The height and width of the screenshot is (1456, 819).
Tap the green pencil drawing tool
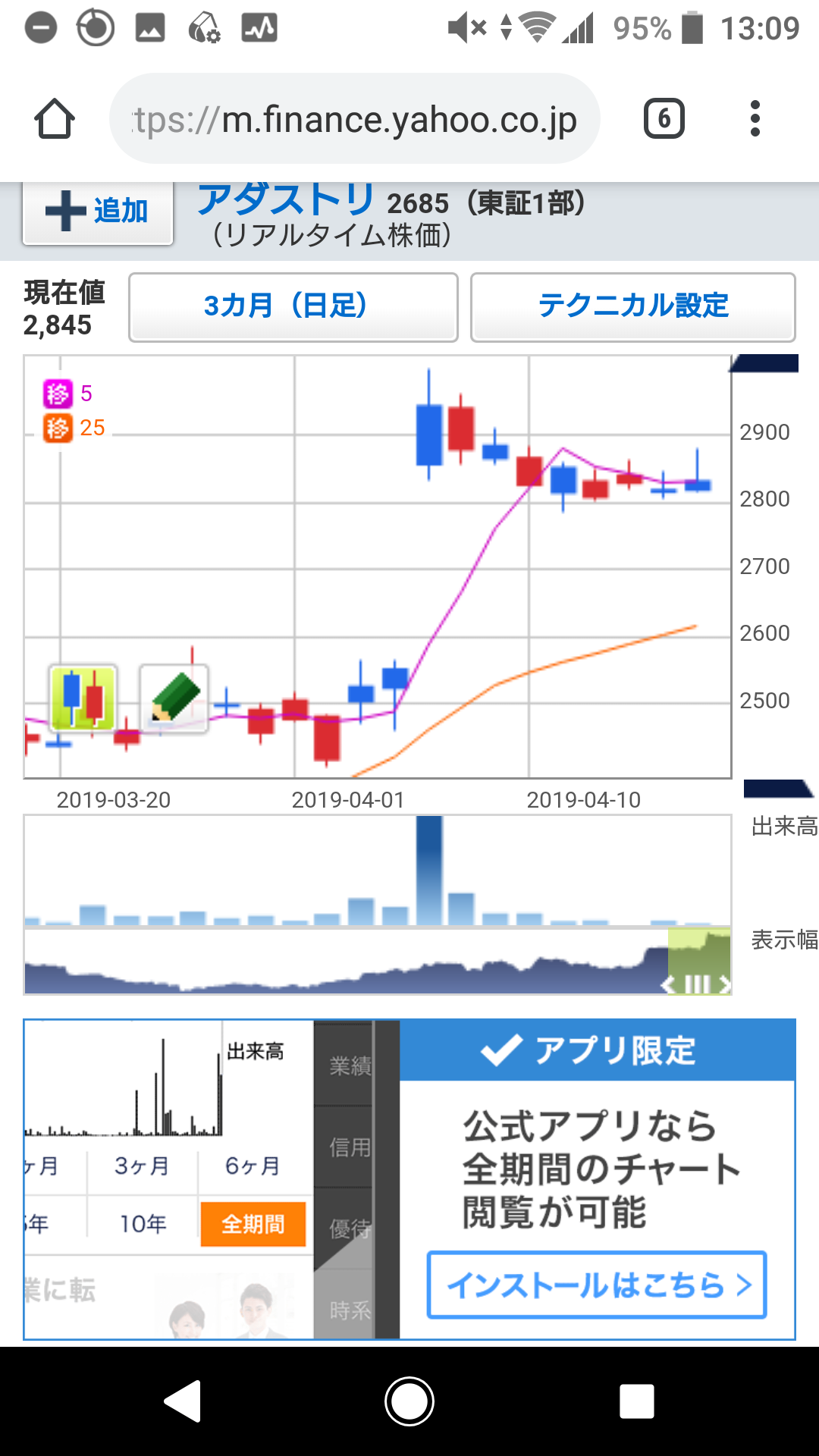[174, 698]
